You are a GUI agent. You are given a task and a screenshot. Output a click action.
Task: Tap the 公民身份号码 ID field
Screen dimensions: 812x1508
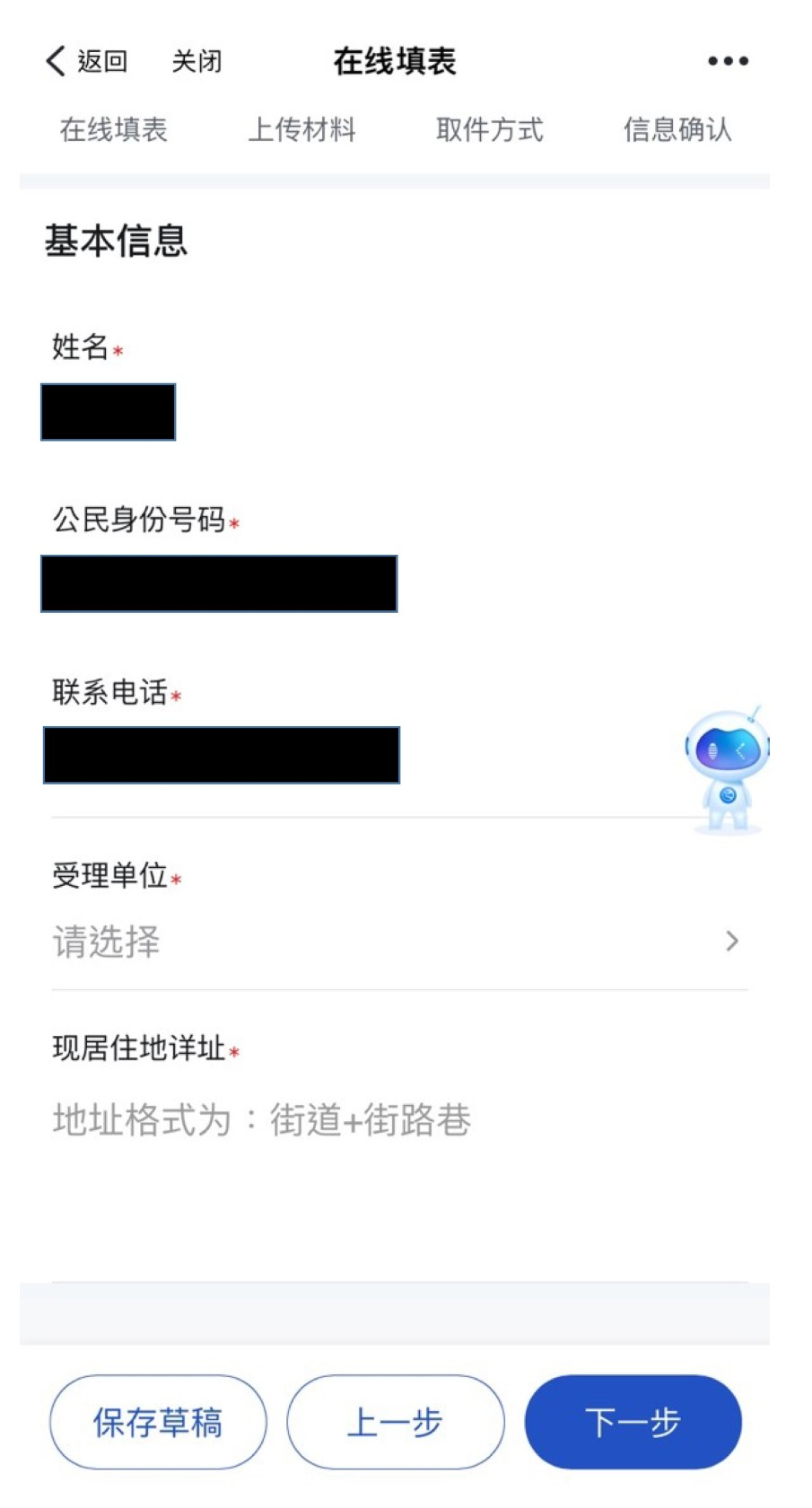coord(219,583)
